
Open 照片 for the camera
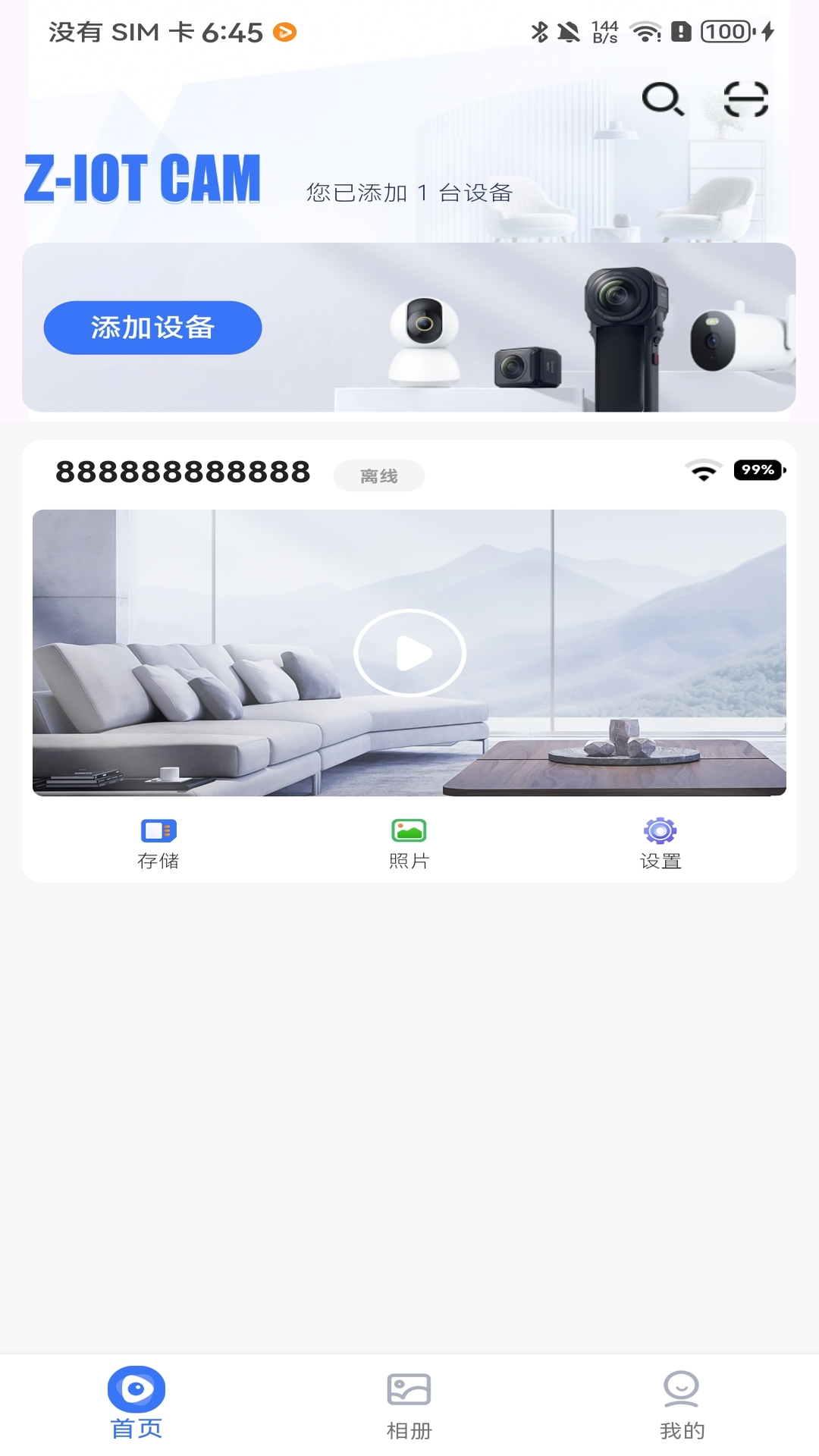point(409,843)
